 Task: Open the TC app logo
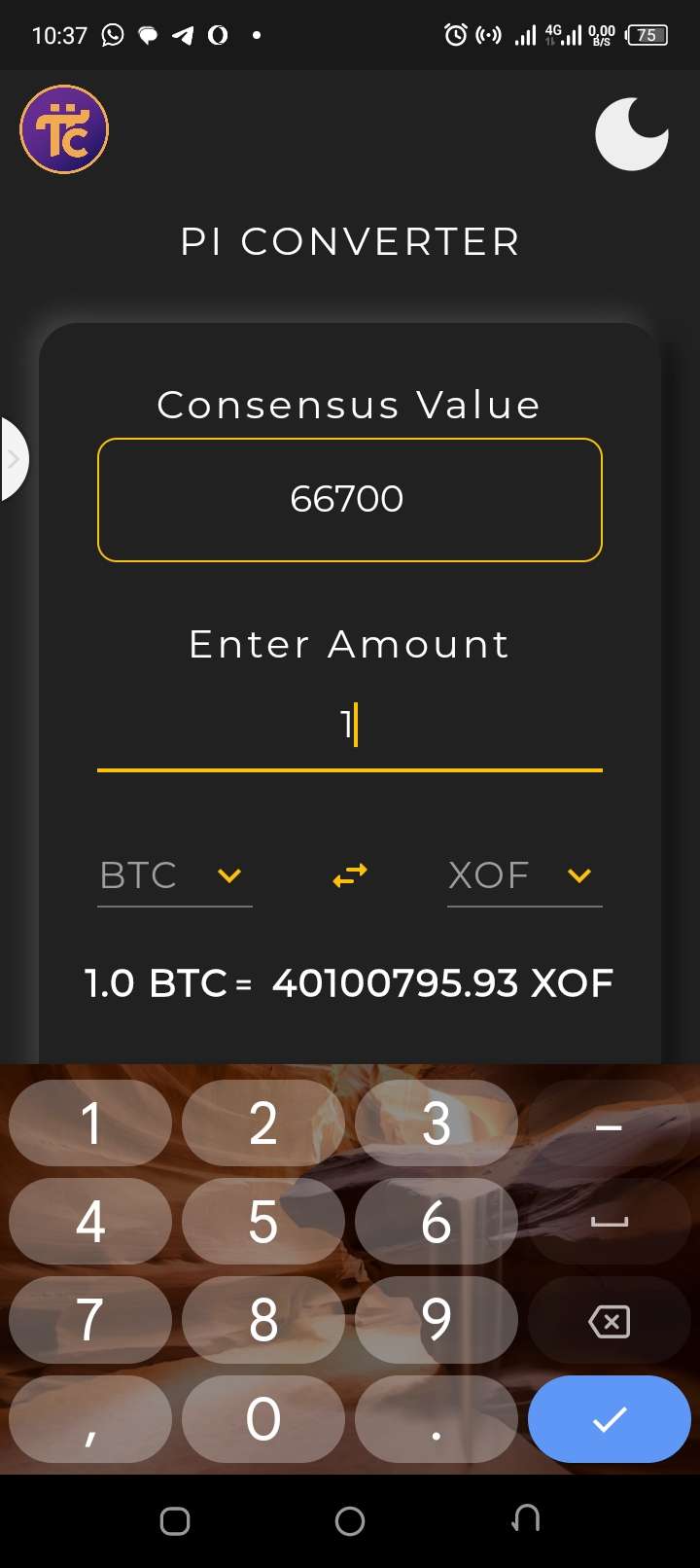[64, 129]
